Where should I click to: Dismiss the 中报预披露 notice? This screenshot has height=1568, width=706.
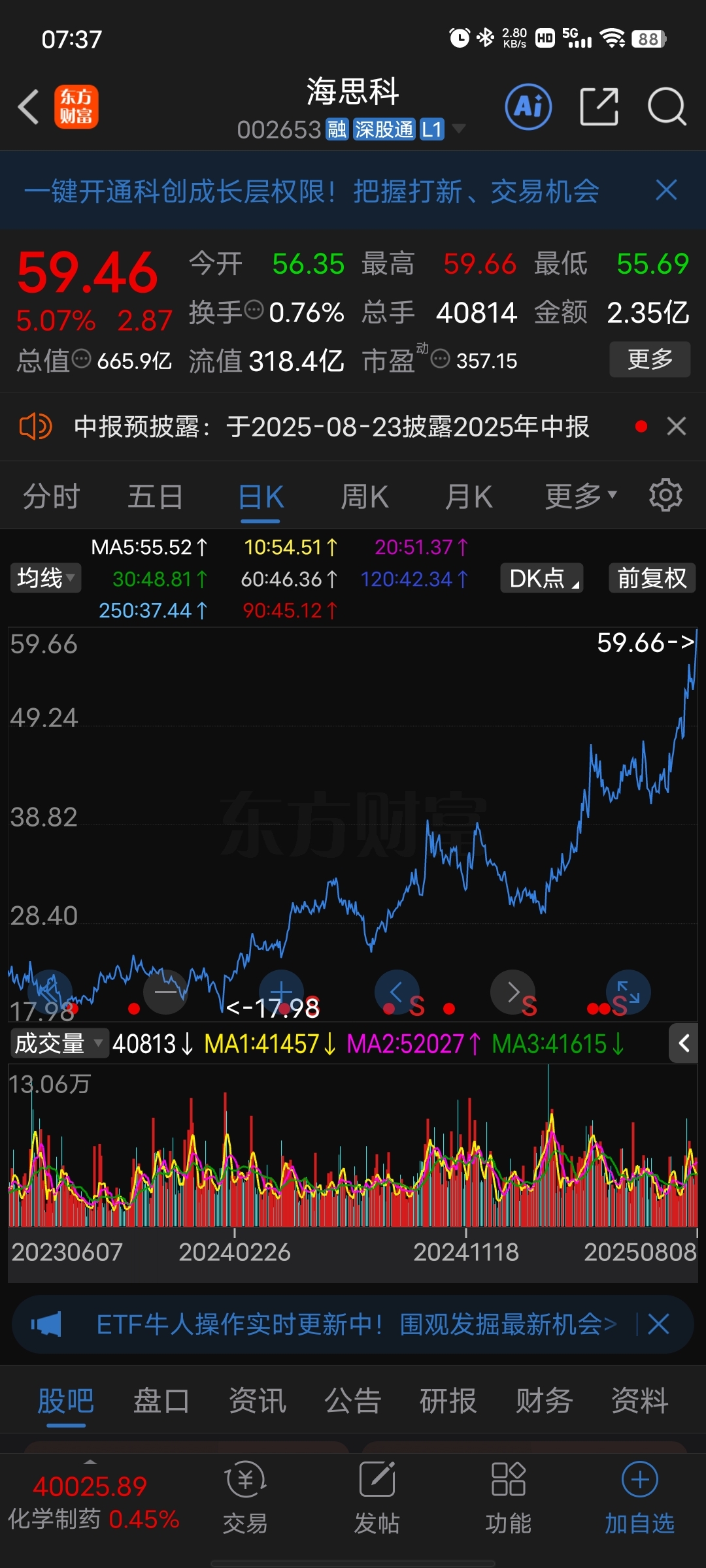click(x=677, y=427)
